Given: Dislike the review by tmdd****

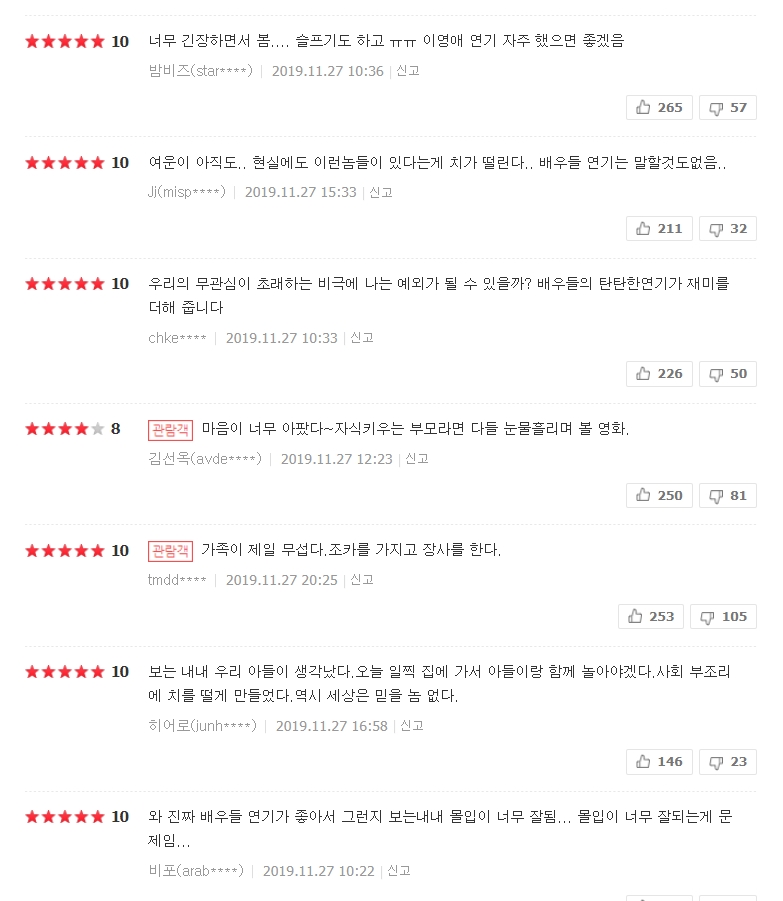Looking at the screenshot, I should [723, 616].
